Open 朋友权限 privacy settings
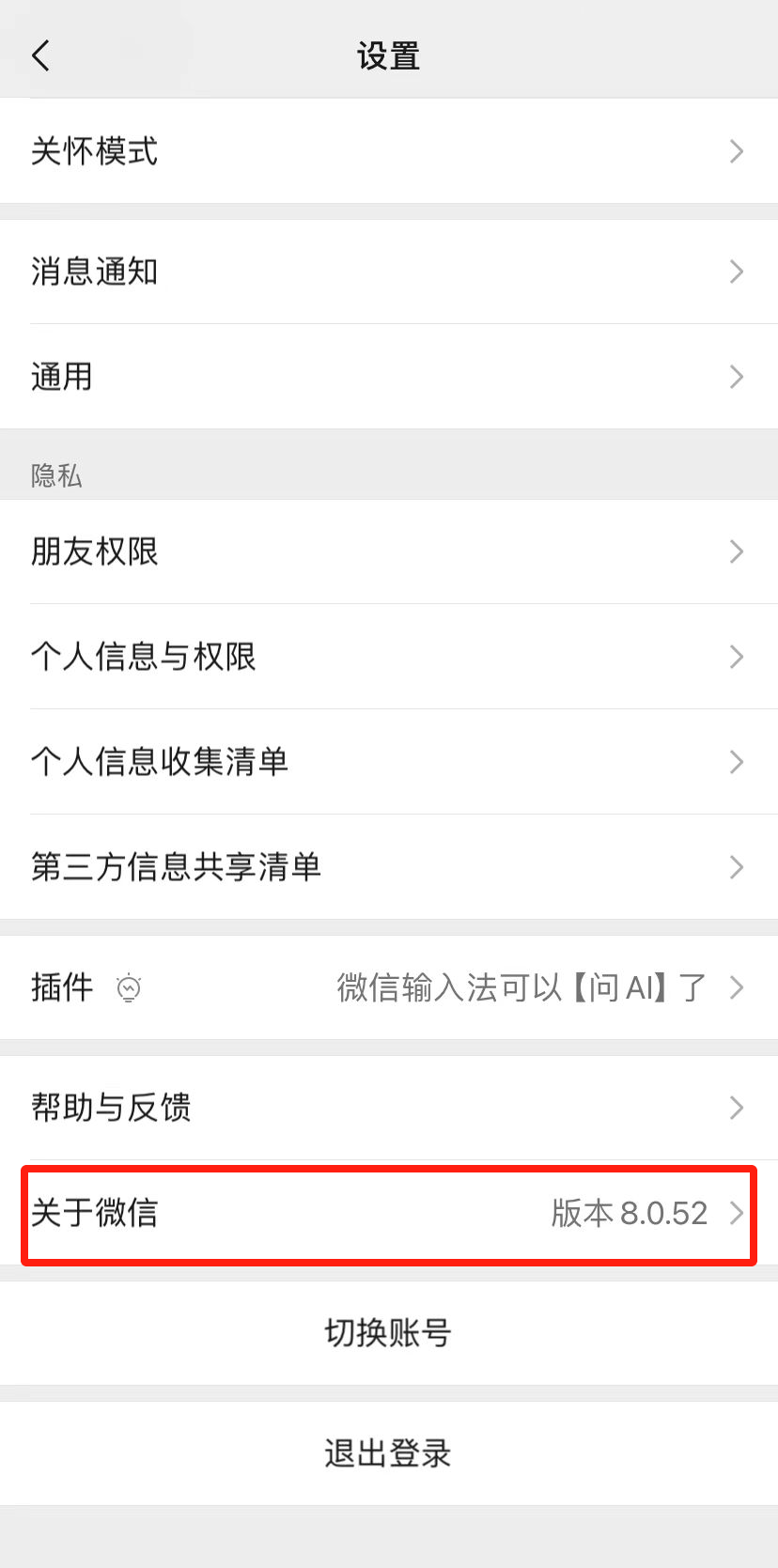This screenshot has width=778, height=1568. [x=389, y=551]
